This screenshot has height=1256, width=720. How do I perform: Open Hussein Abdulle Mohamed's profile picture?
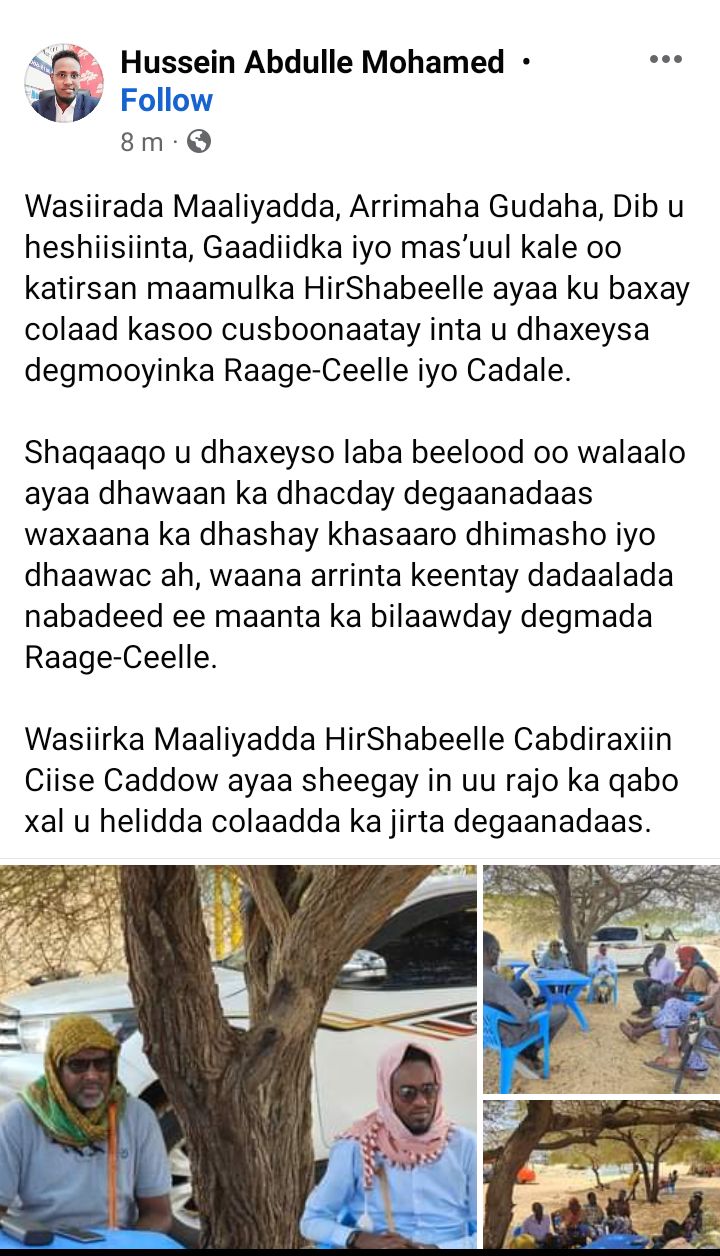pyautogui.click(x=63, y=83)
